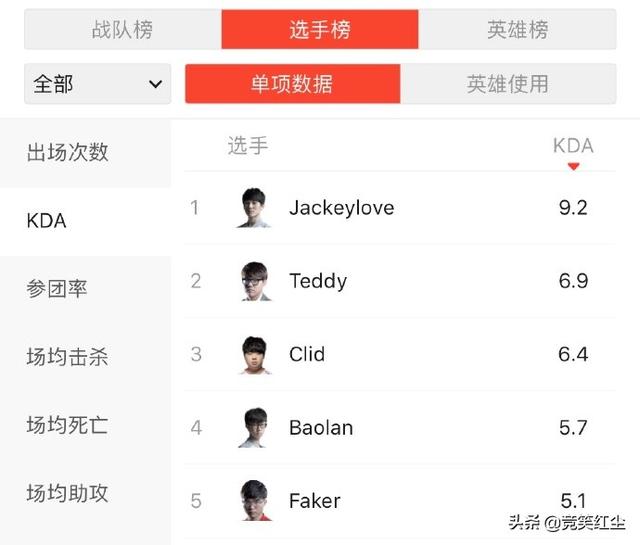View Teddy's player details
Viewport: 640px width, 545px height.
point(318,281)
